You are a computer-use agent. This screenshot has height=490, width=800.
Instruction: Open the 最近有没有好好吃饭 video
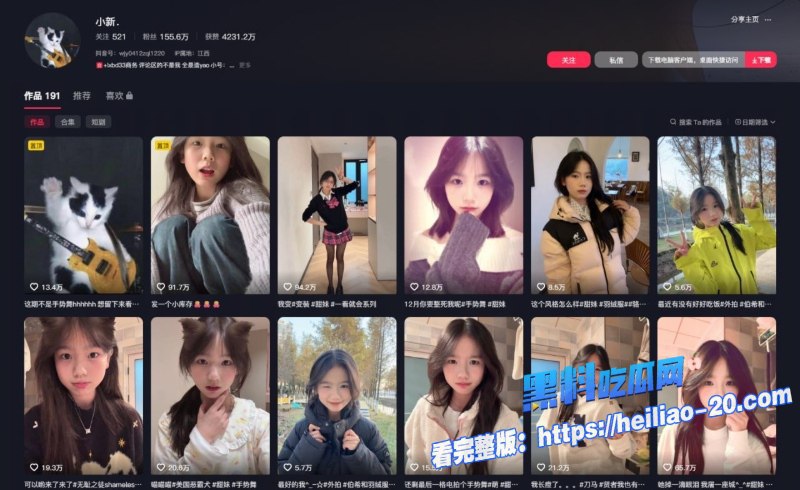pos(717,215)
